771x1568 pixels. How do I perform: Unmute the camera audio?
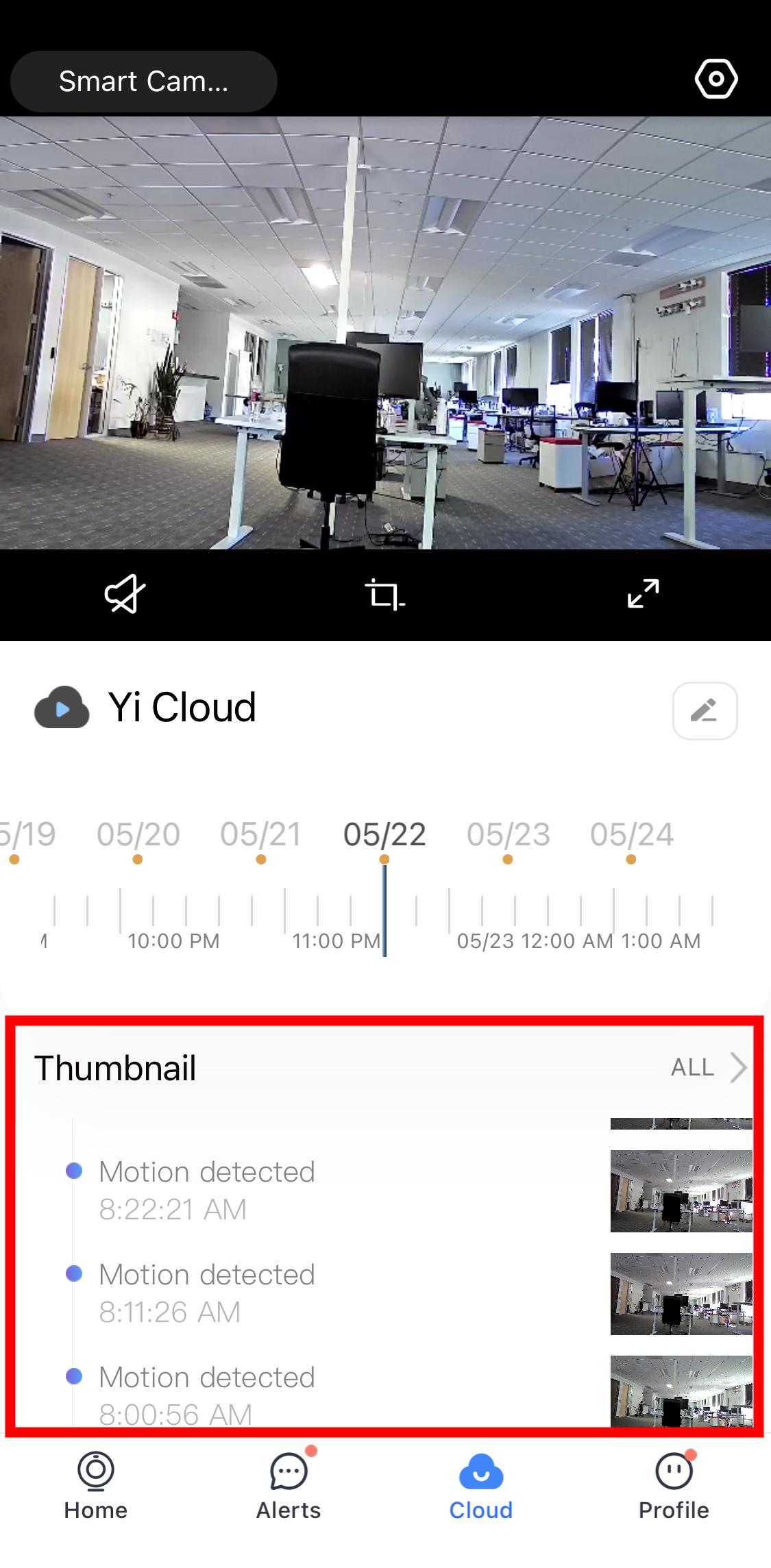(x=125, y=594)
